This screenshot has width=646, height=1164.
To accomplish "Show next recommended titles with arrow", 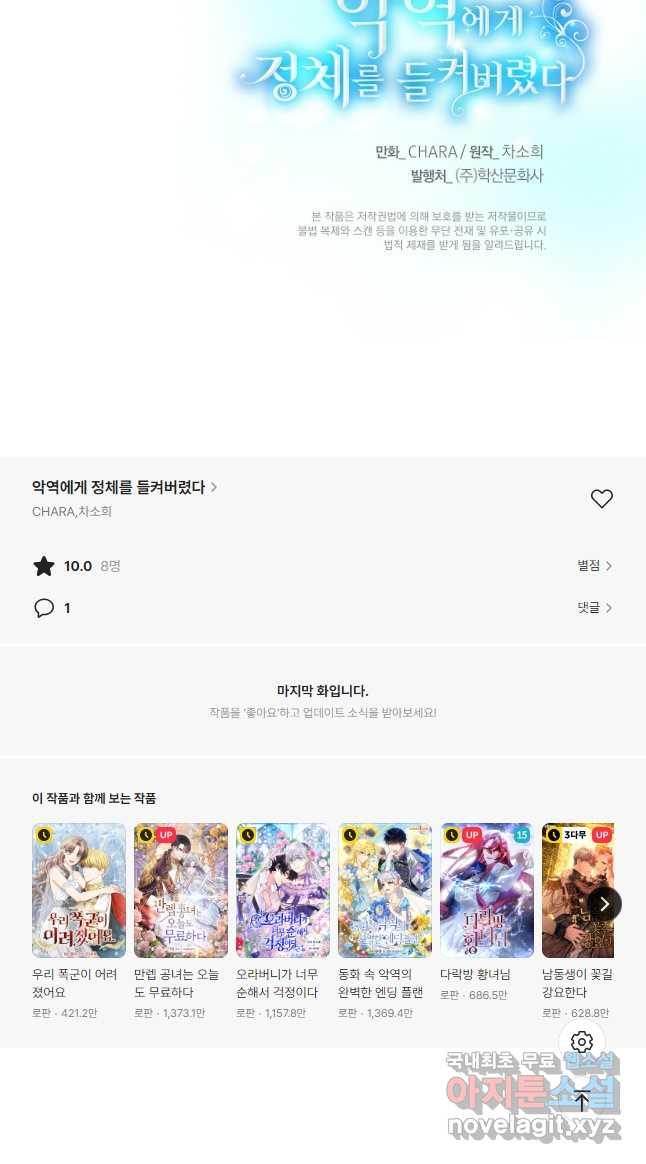I will click(604, 904).
